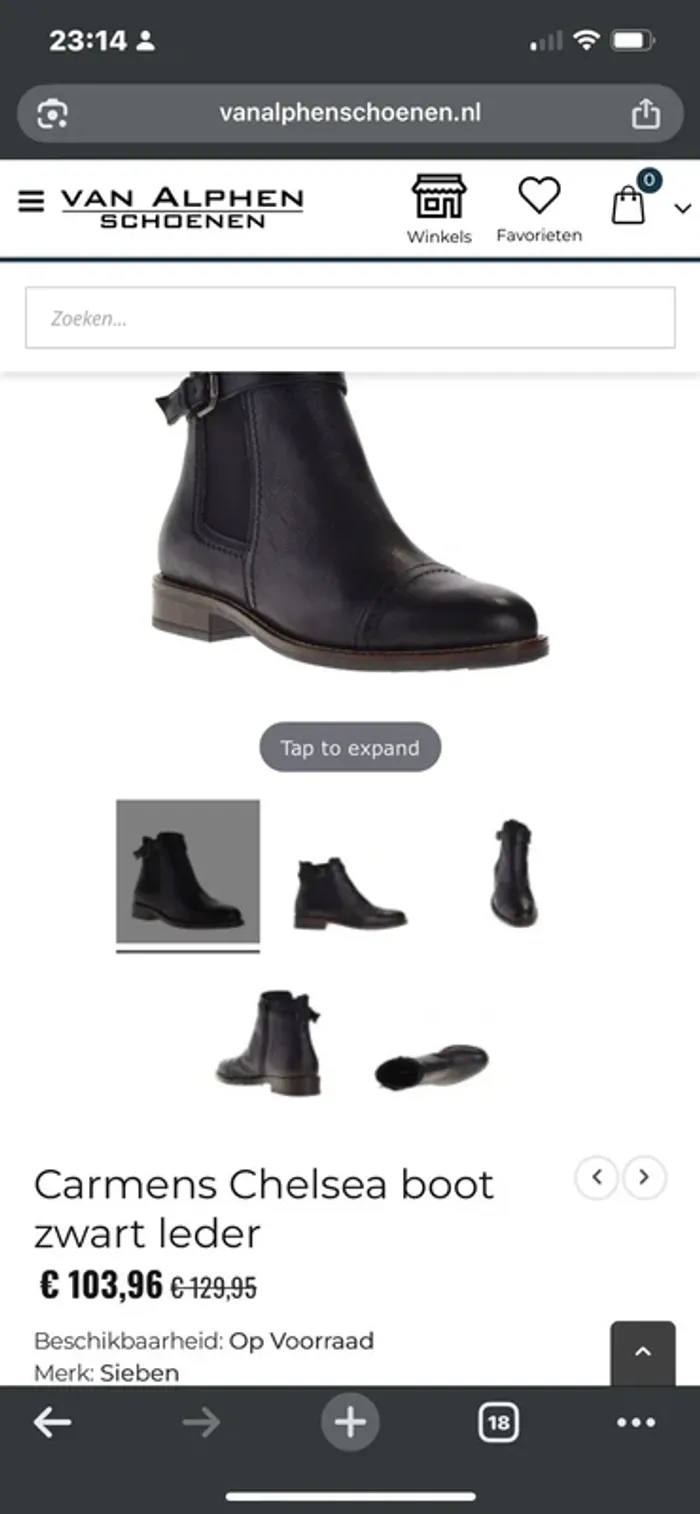Go back in the browser
This screenshot has height=1514, width=700.
(x=52, y=1421)
